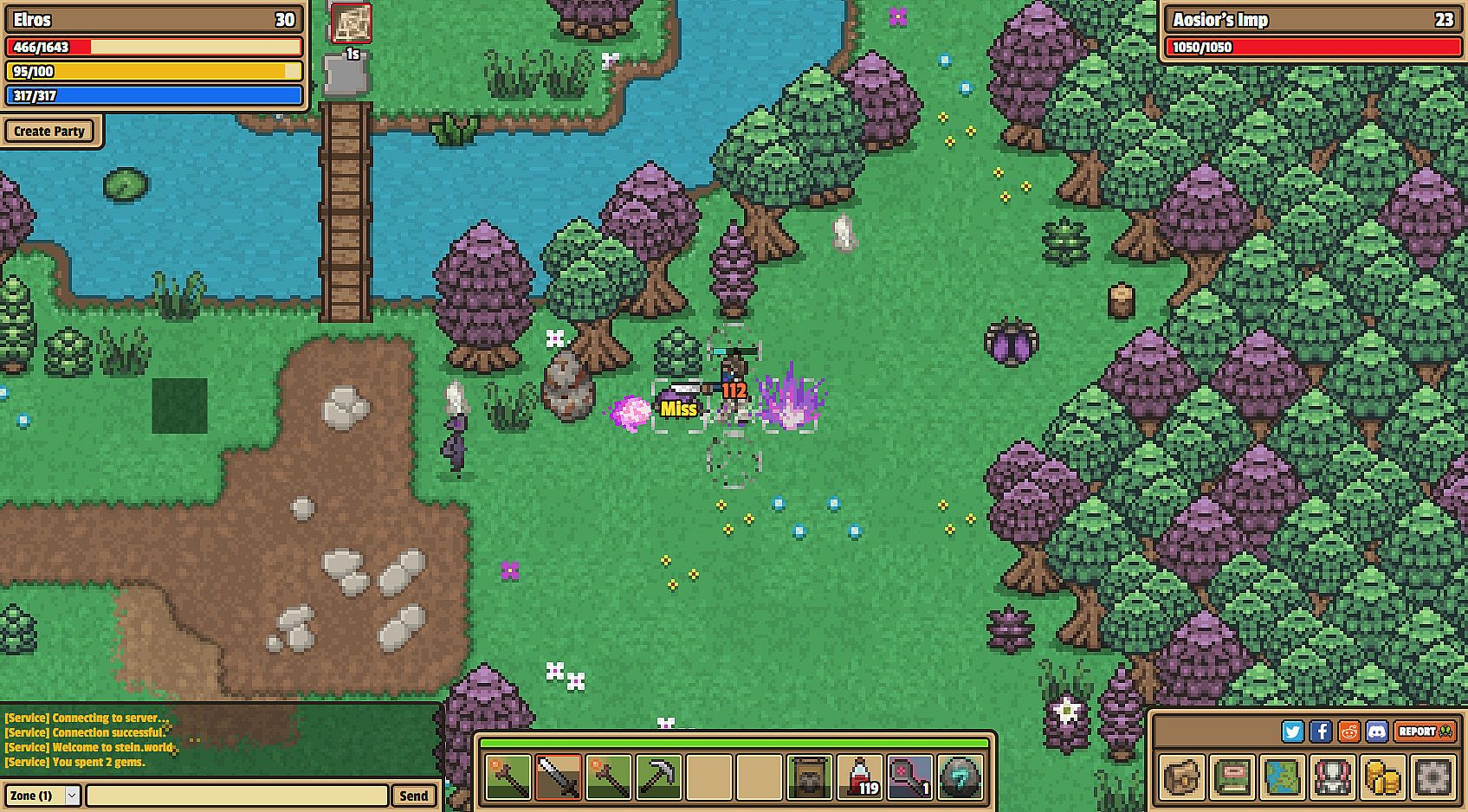The height and width of the screenshot is (812, 1468).
Task: Open the gold coins shop
Action: (1382, 777)
